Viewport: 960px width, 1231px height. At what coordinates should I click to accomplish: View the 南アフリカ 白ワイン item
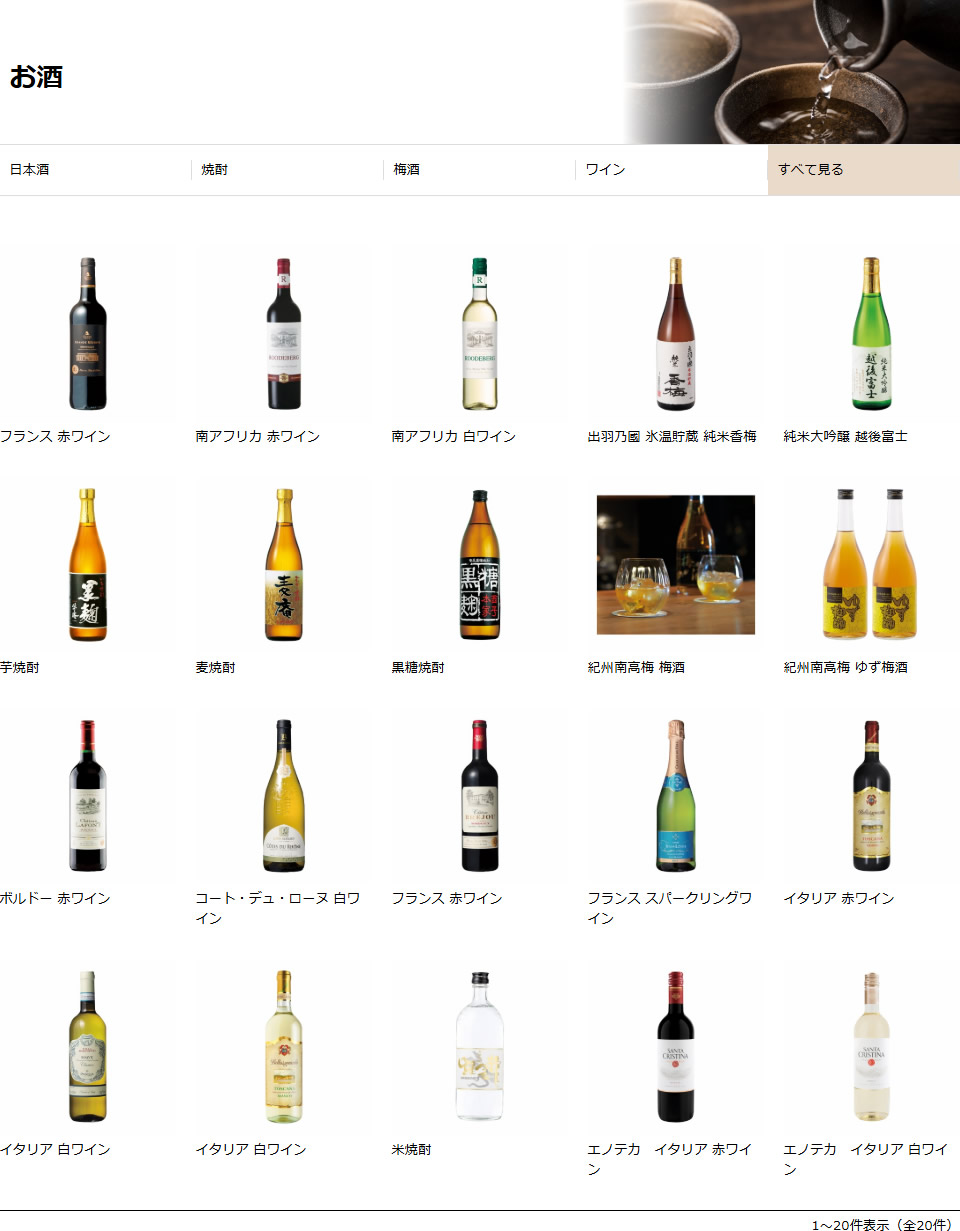click(479, 335)
